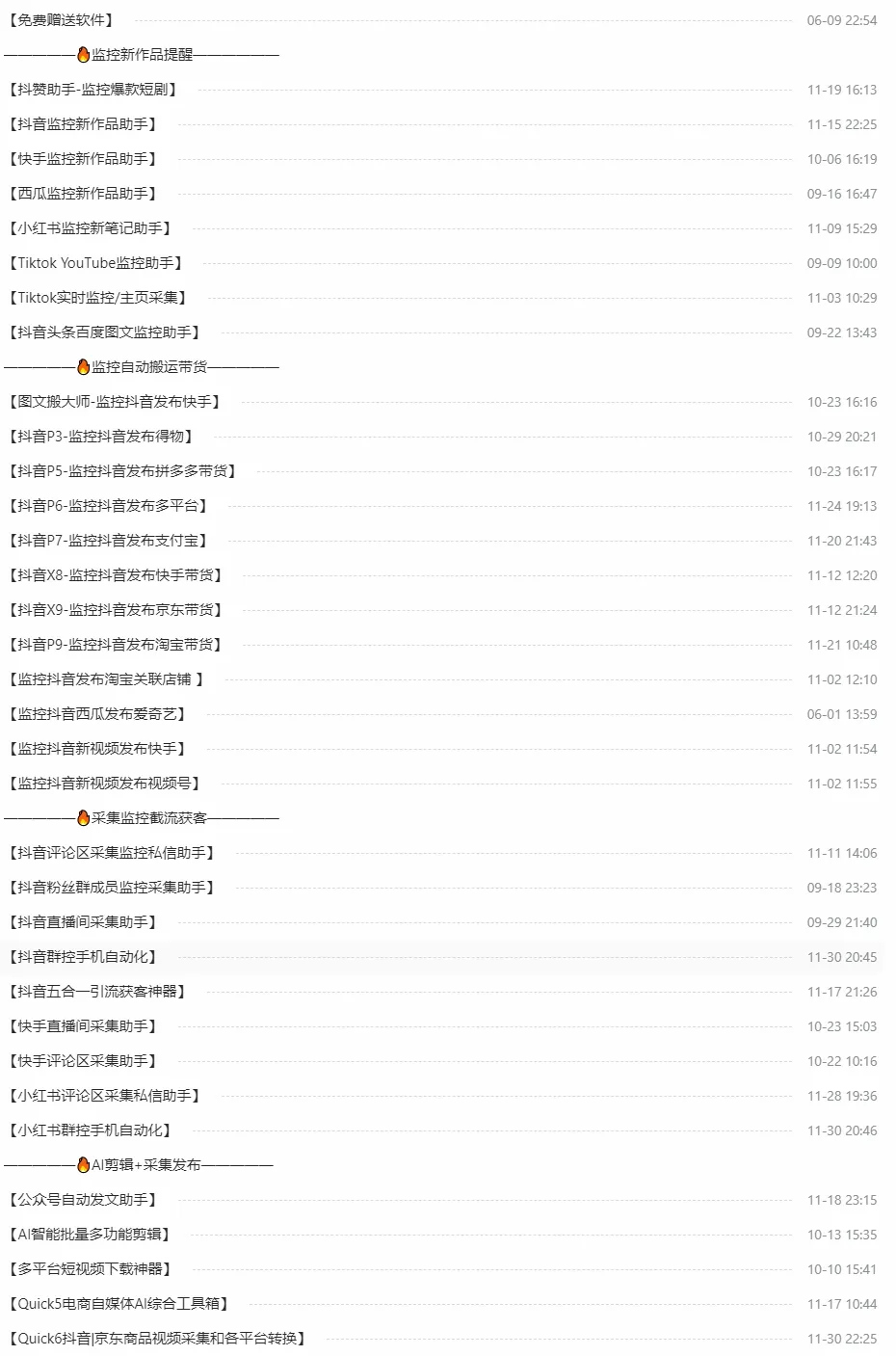Select 监控抖音西瓜发布爱奇艺 entry
The image size is (896, 1356).
coord(96,714)
